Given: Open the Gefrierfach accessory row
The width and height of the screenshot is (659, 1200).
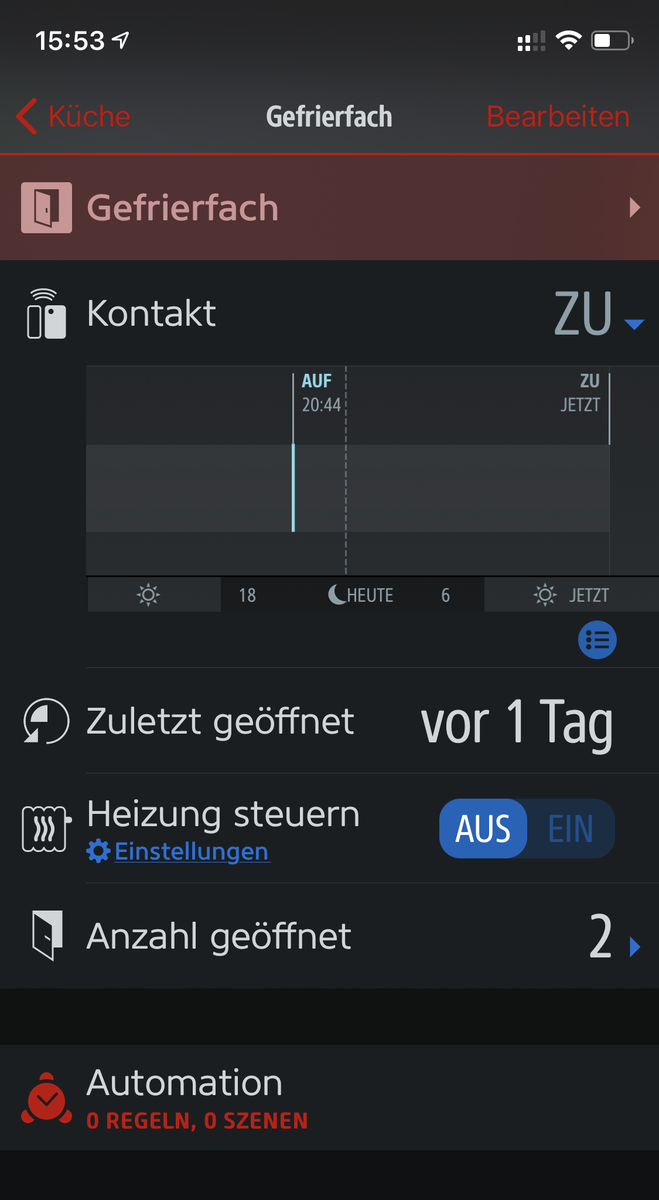Looking at the screenshot, I should tap(329, 208).
